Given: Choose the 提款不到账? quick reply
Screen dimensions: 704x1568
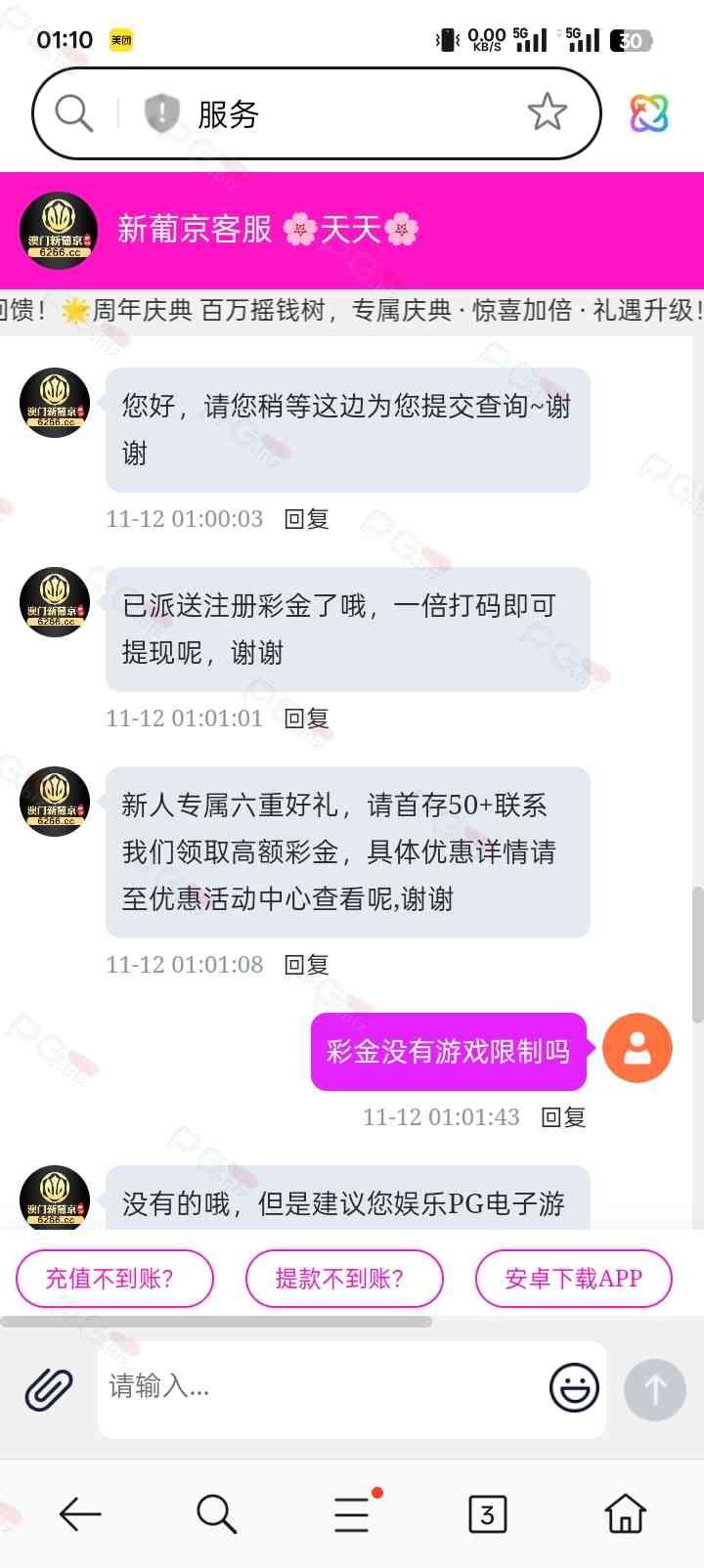Looking at the screenshot, I should tap(344, 1279).
